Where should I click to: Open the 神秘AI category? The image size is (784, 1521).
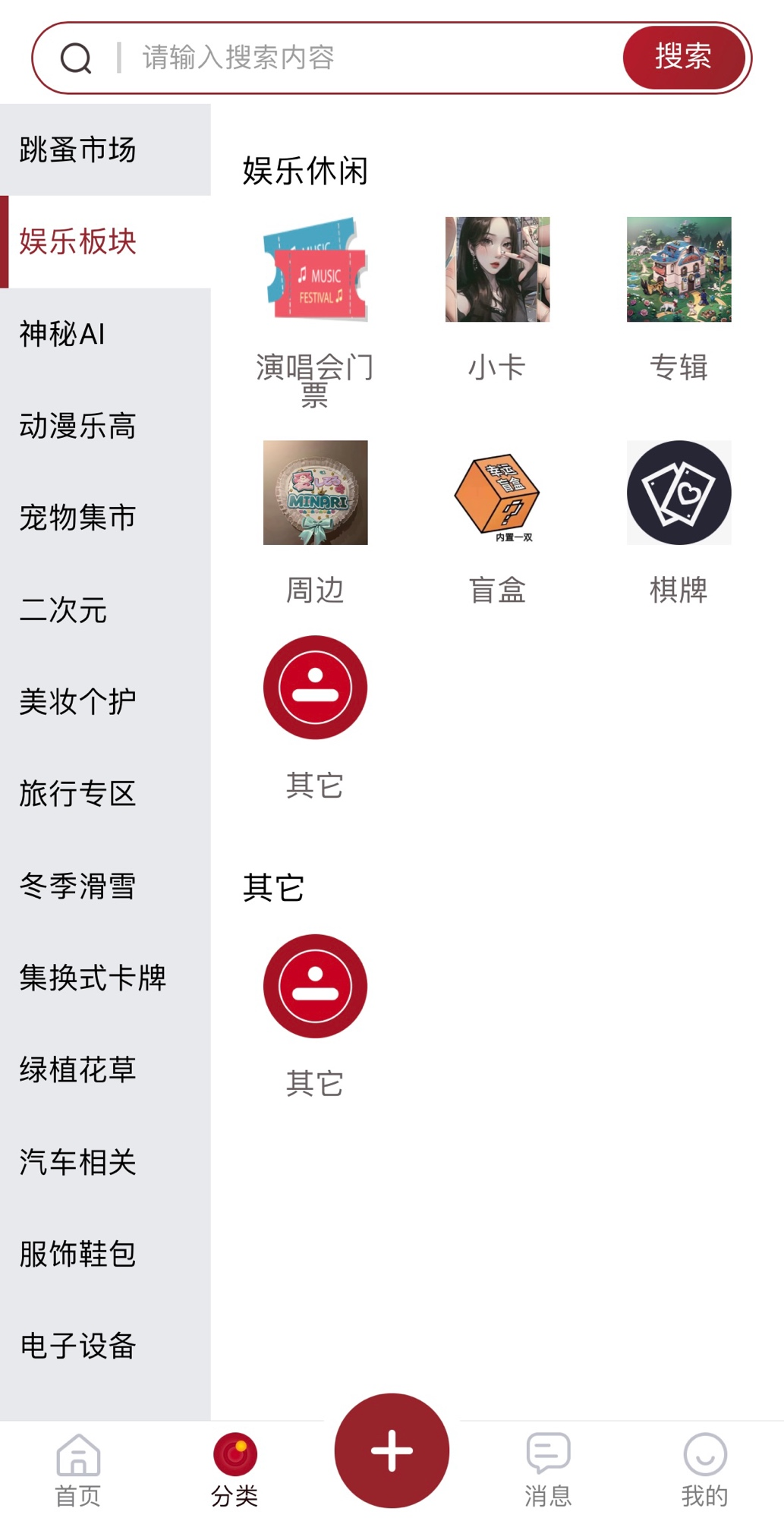click(x=105, y=334)
